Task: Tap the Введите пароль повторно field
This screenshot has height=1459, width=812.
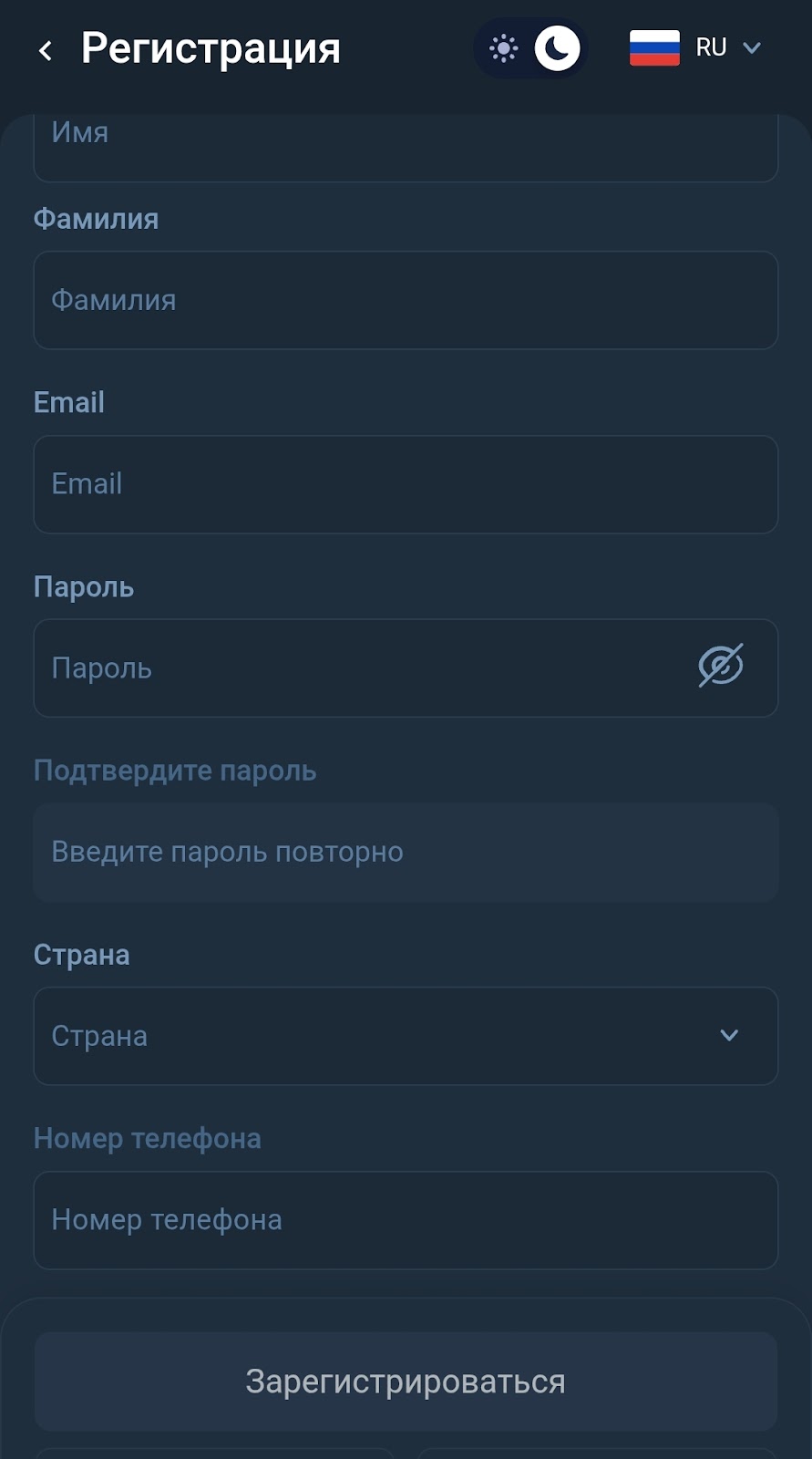Action: tap(406, 853)
